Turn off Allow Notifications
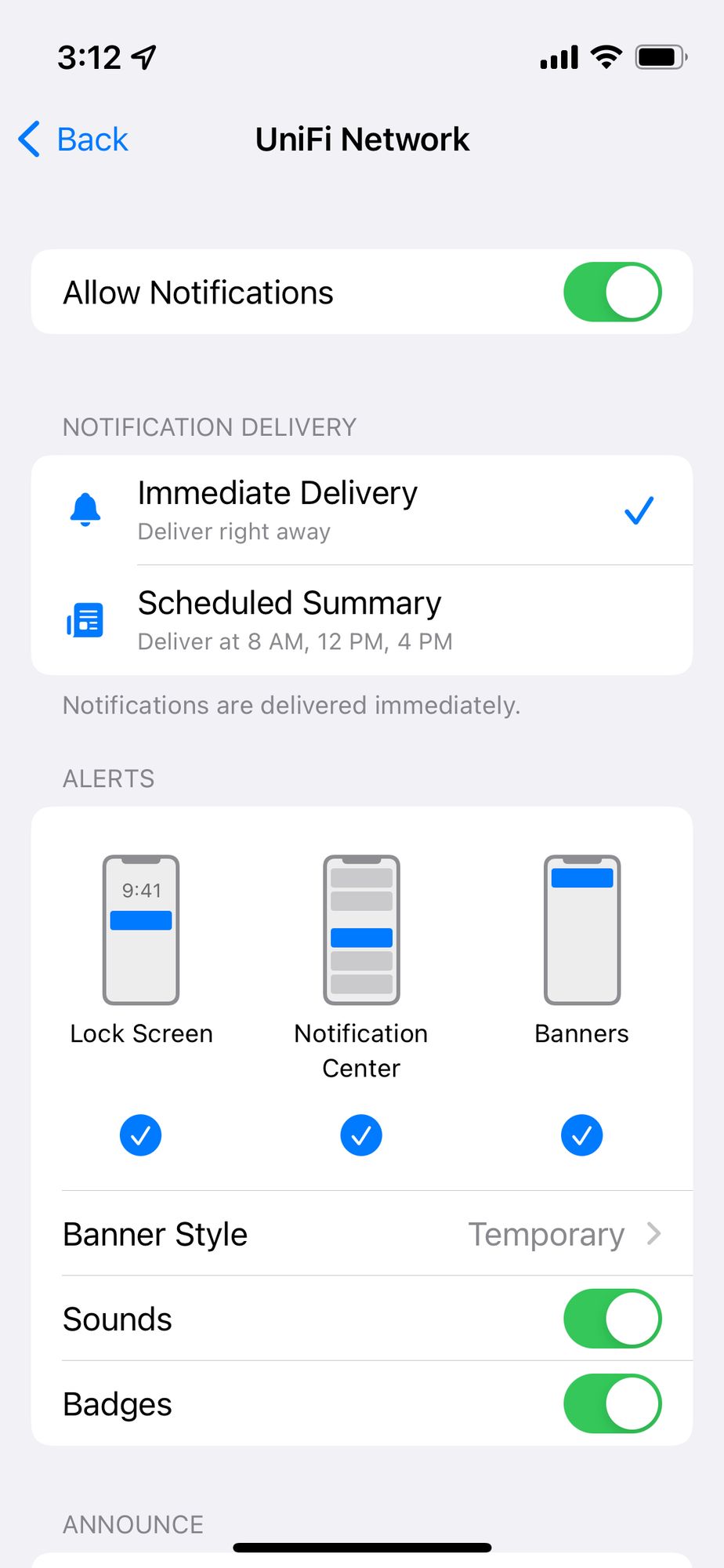The height and width of the screenshot is (1568, 724). pyautogui.click(x=612, y=292)
